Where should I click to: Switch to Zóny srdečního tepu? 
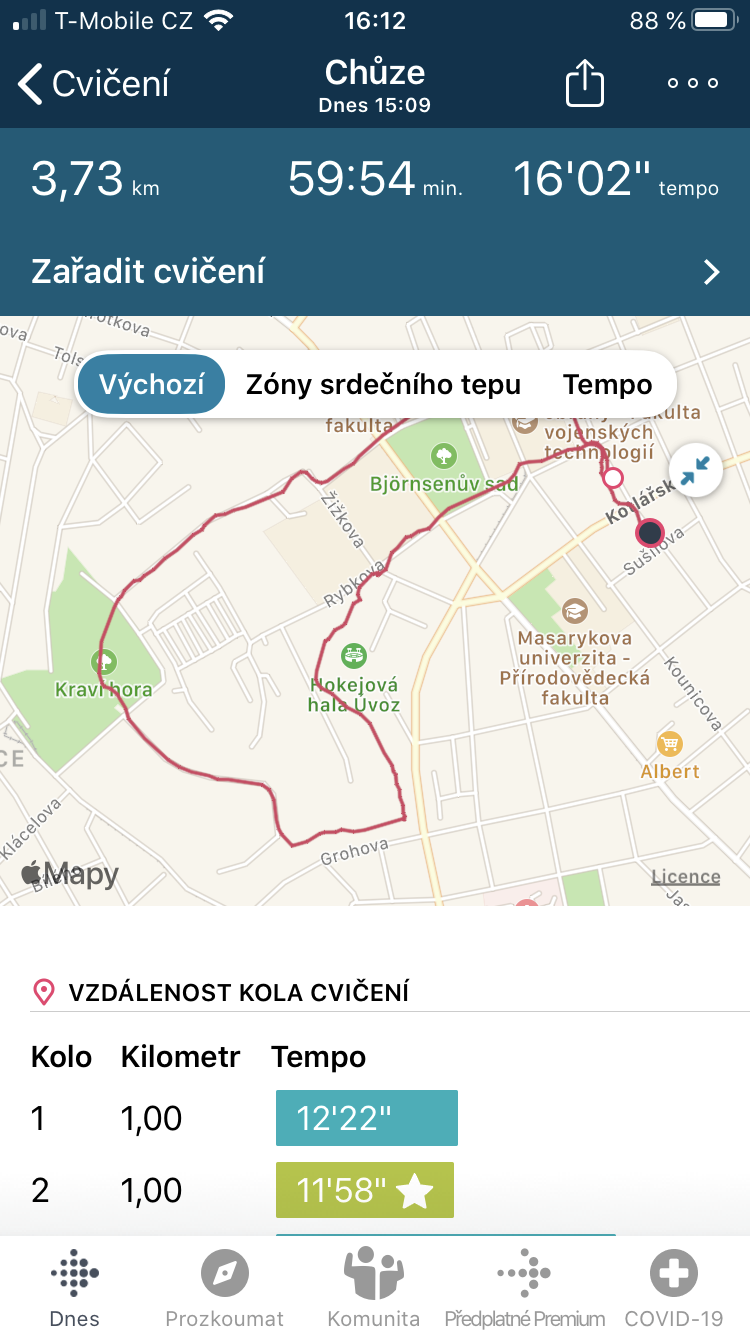click(384, 385)
